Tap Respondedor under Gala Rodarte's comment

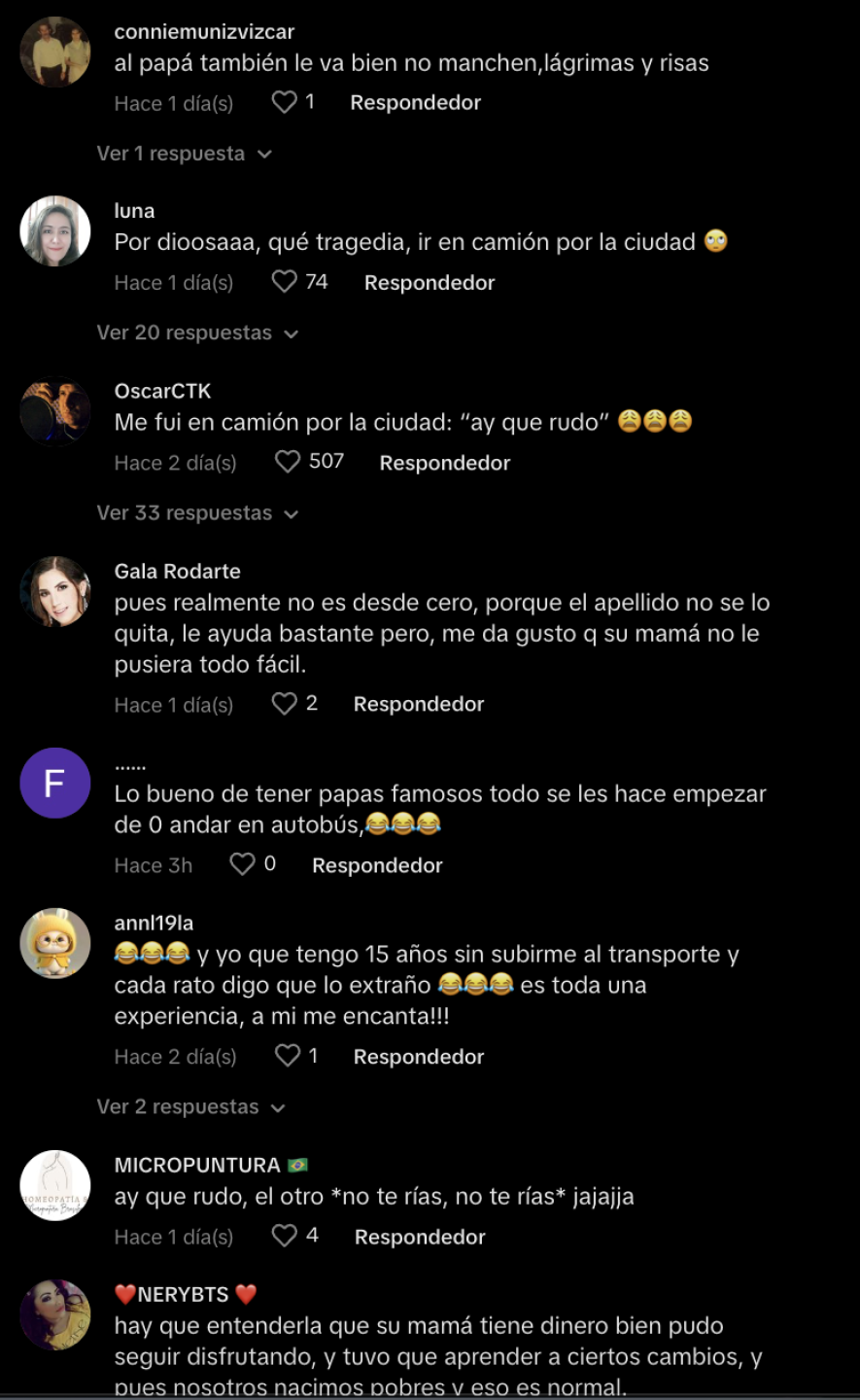[418, 702]
